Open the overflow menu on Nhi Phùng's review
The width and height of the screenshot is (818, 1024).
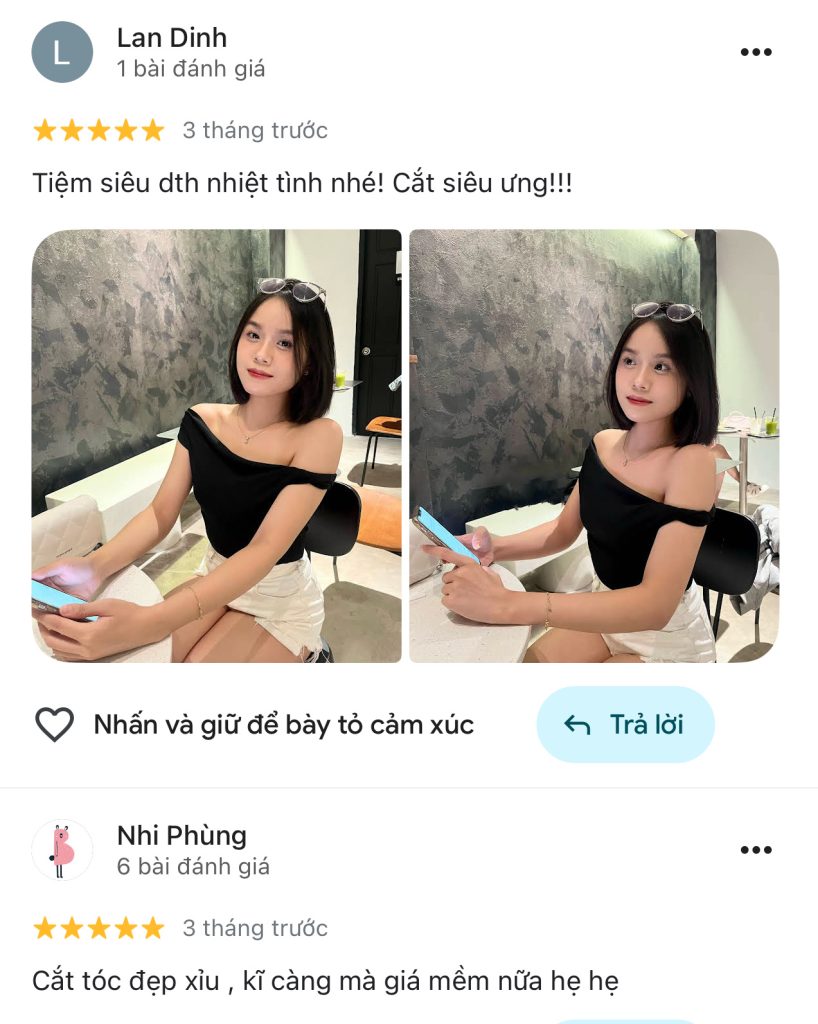point(756,850)
